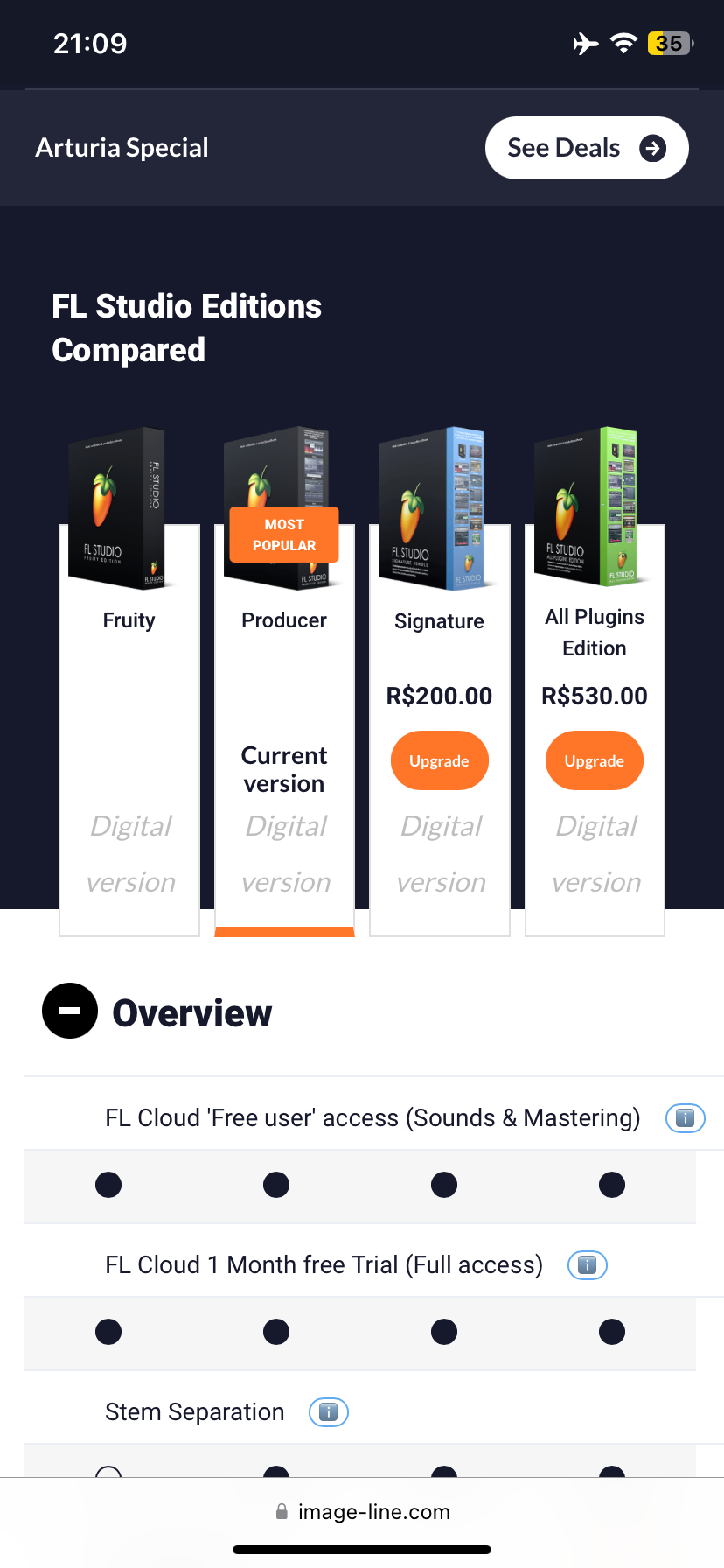This screenshot has width=724, height=1568.
Task: Tap the See Deals button
Action: [x=587, y=148]
